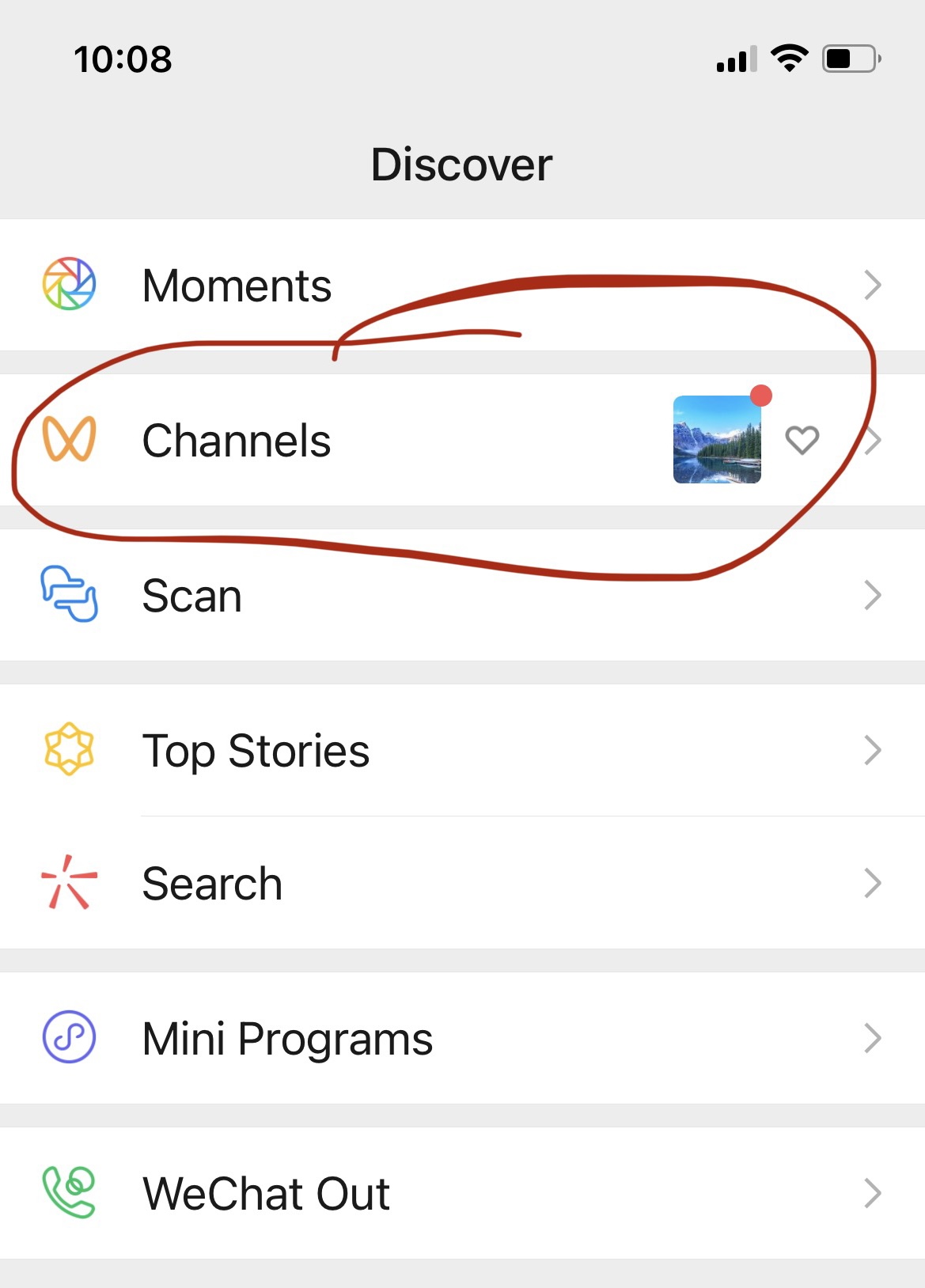Image resolution: width=925 pixels, height=1288 pixels.
Task: Open the Search row
Action: point(212,883)
